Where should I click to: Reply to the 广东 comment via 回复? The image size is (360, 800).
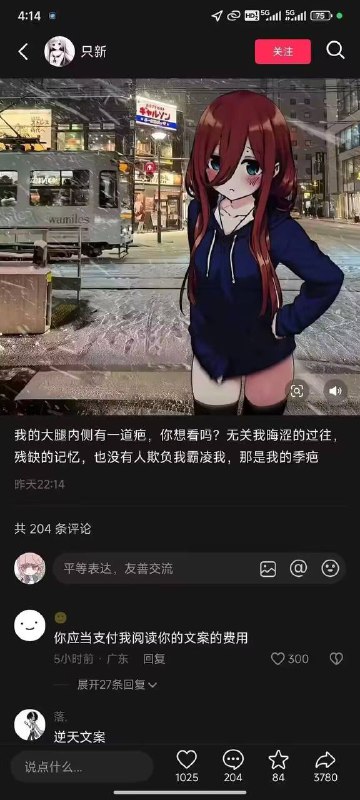[x=154, y=659]
